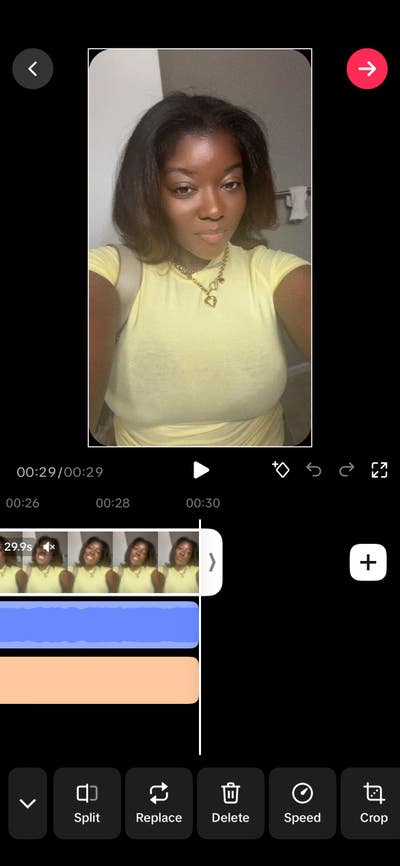Go back using the top-left arrow
The width and height of the screenshot is (400, 866).
pos(33,68)
